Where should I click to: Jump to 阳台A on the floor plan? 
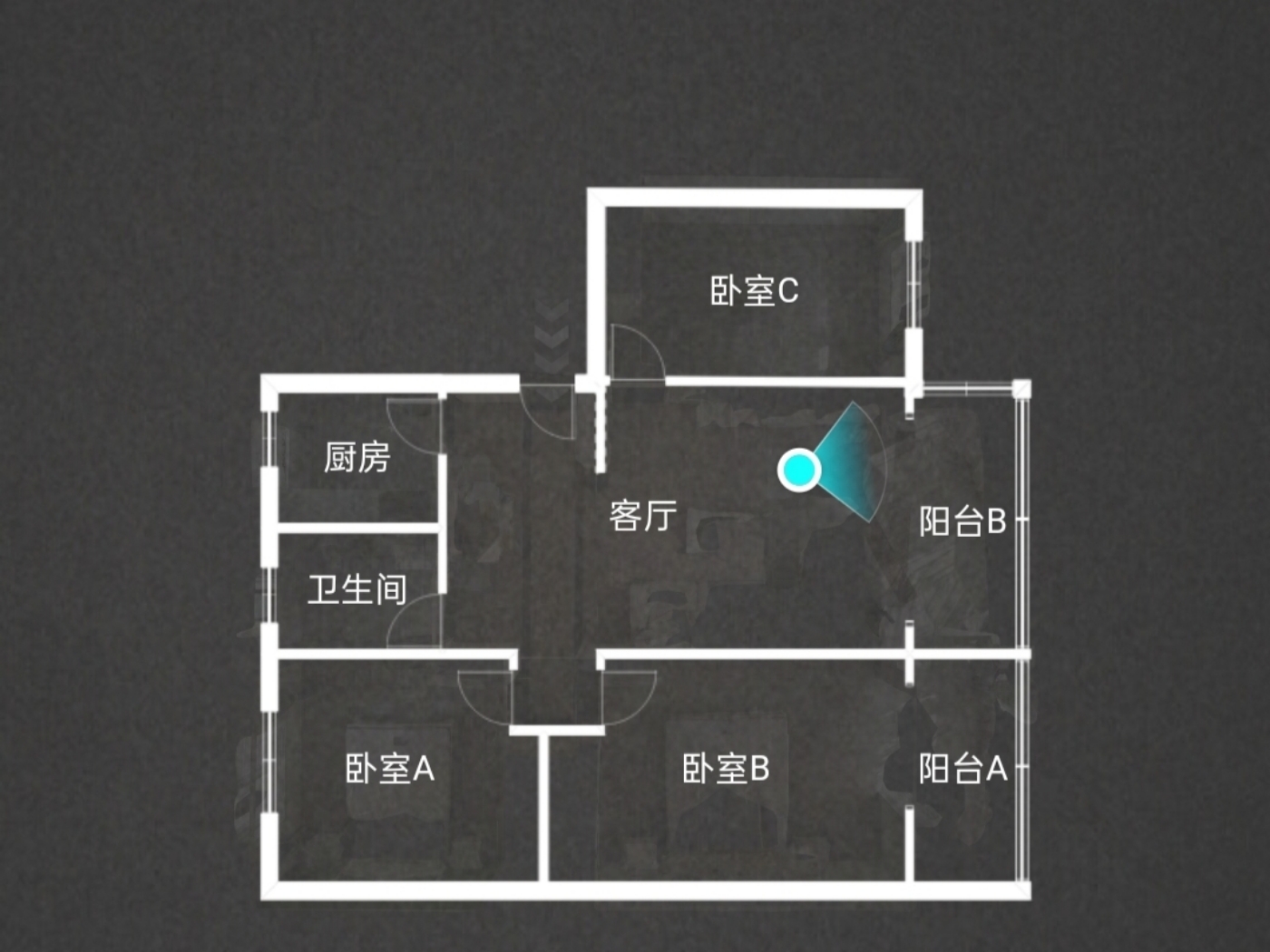coord(962,769)
